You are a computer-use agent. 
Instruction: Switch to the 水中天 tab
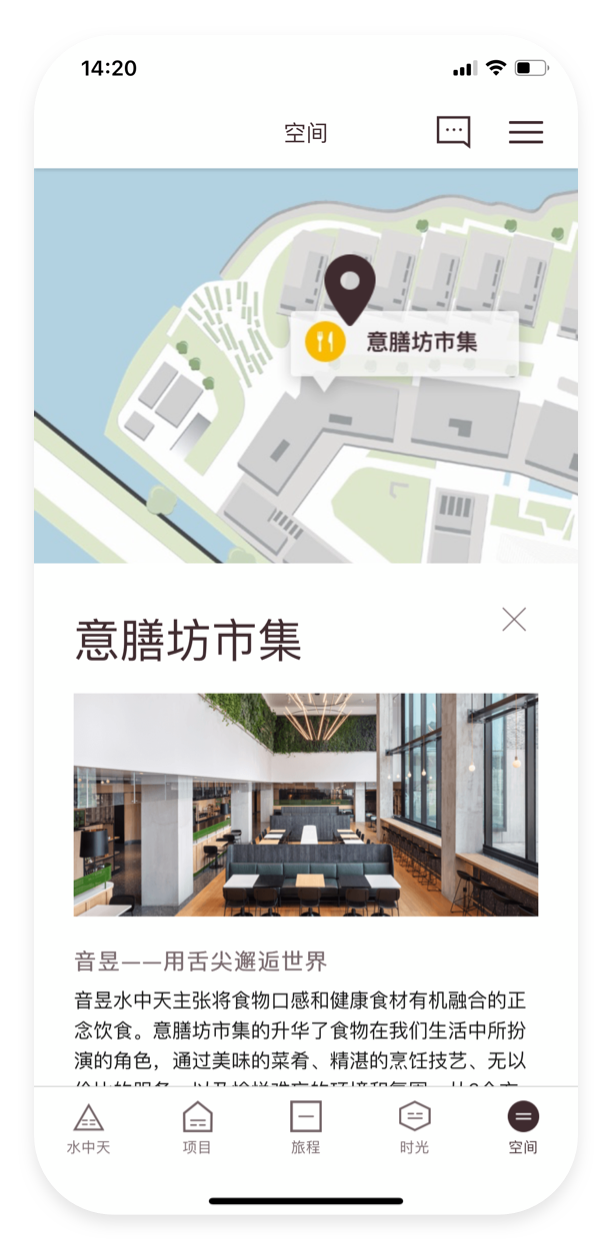pos(88,1127)
